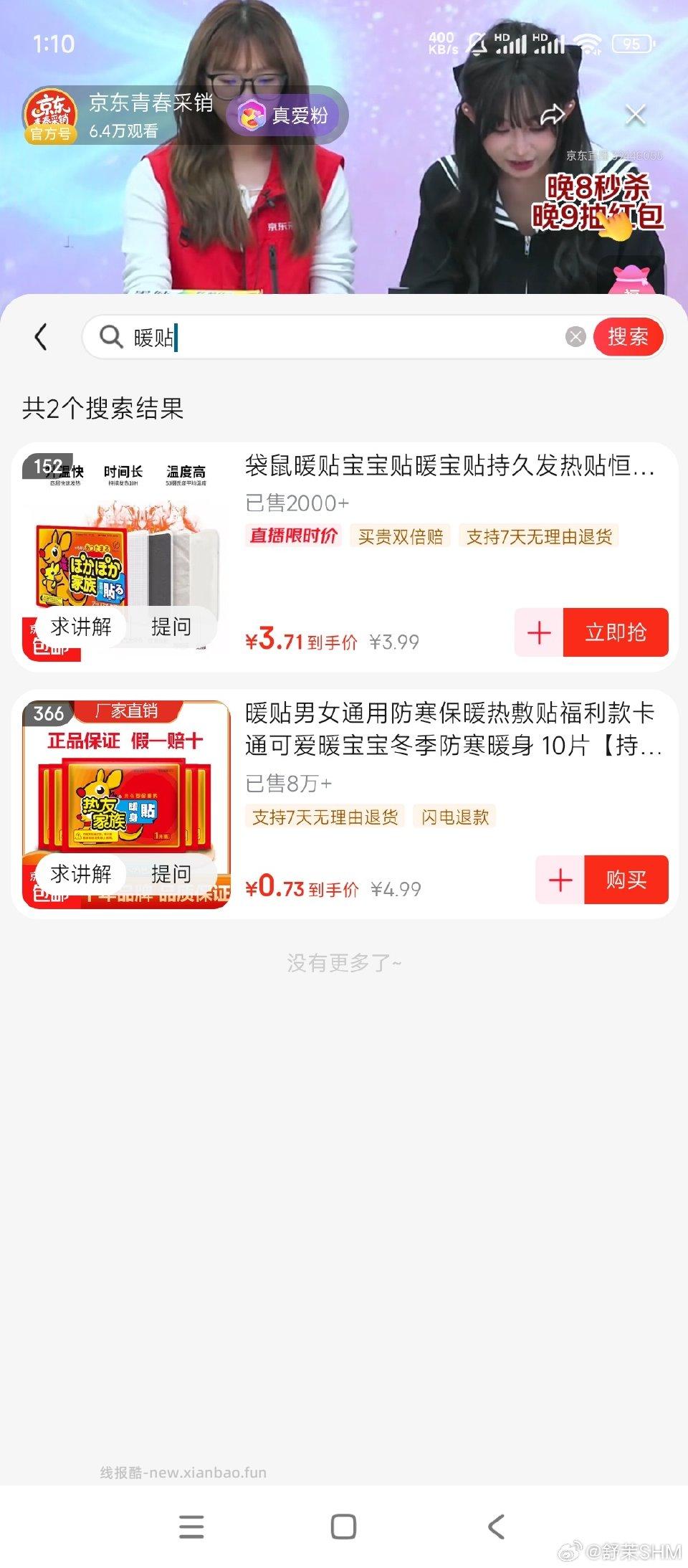The height and width of the screenshot is (1568, 688).
Task: Tap 购买 on the second product
Action: tap(626, 880)
